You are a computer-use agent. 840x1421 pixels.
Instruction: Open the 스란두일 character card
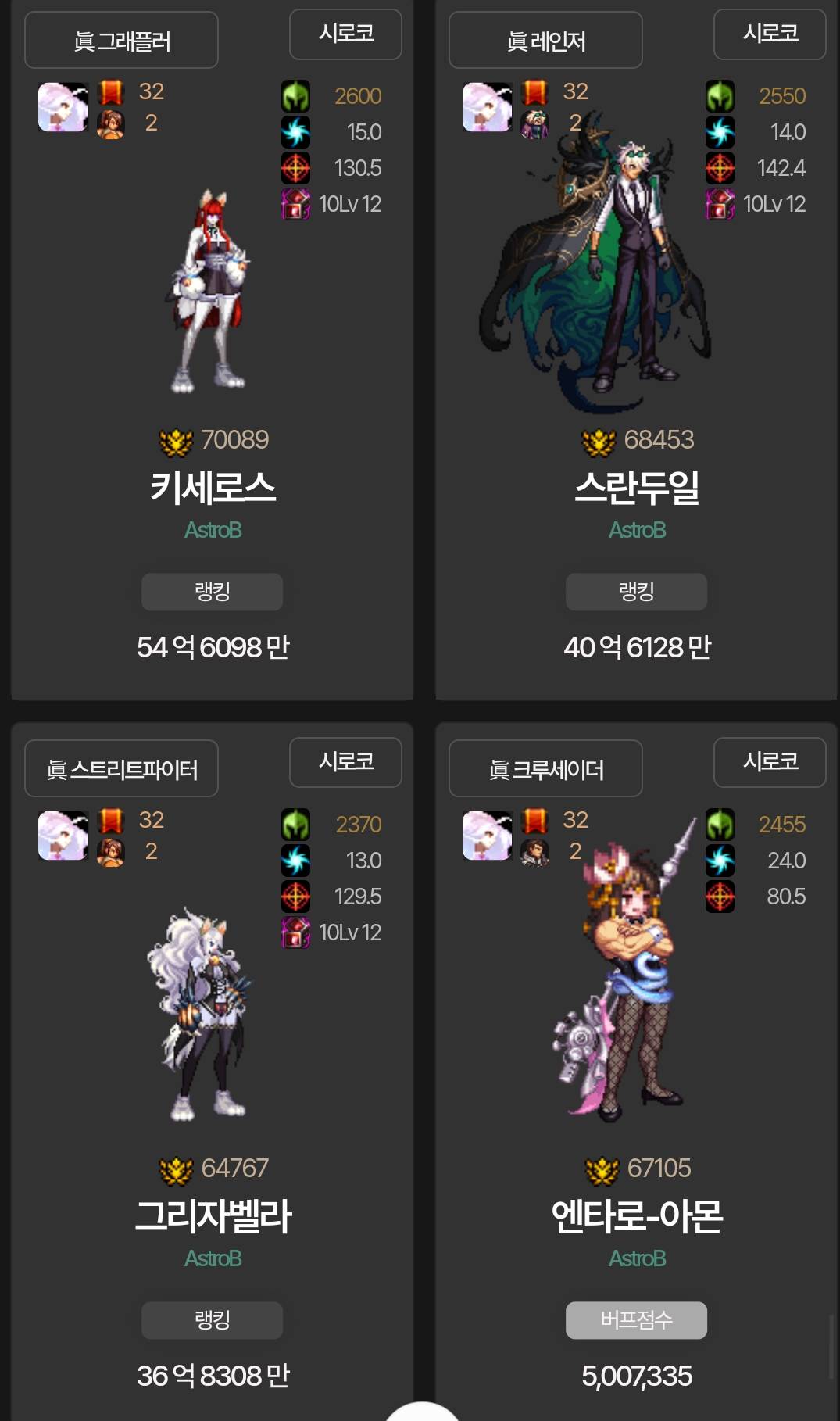(637, 487)
